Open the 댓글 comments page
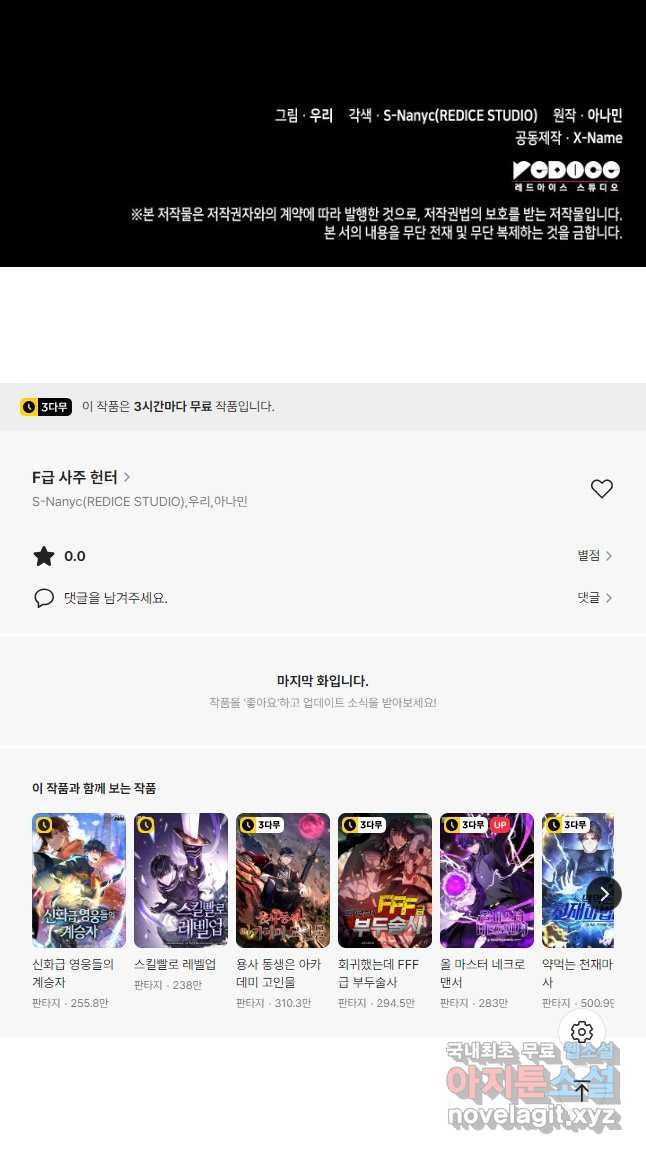The image size is (646, 1154). (x=594, y=598)
